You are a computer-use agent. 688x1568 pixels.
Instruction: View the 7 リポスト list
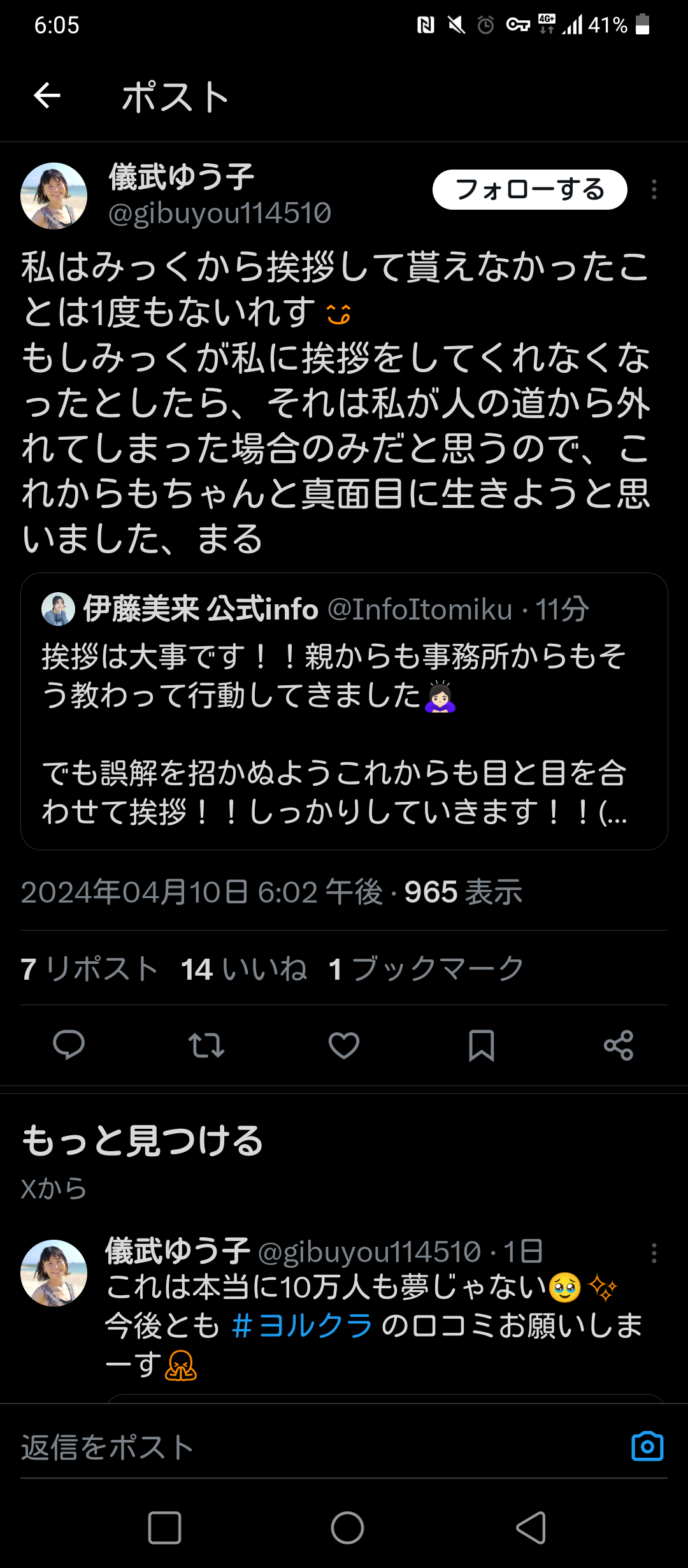pyautogui.click(x=89, y=969)
